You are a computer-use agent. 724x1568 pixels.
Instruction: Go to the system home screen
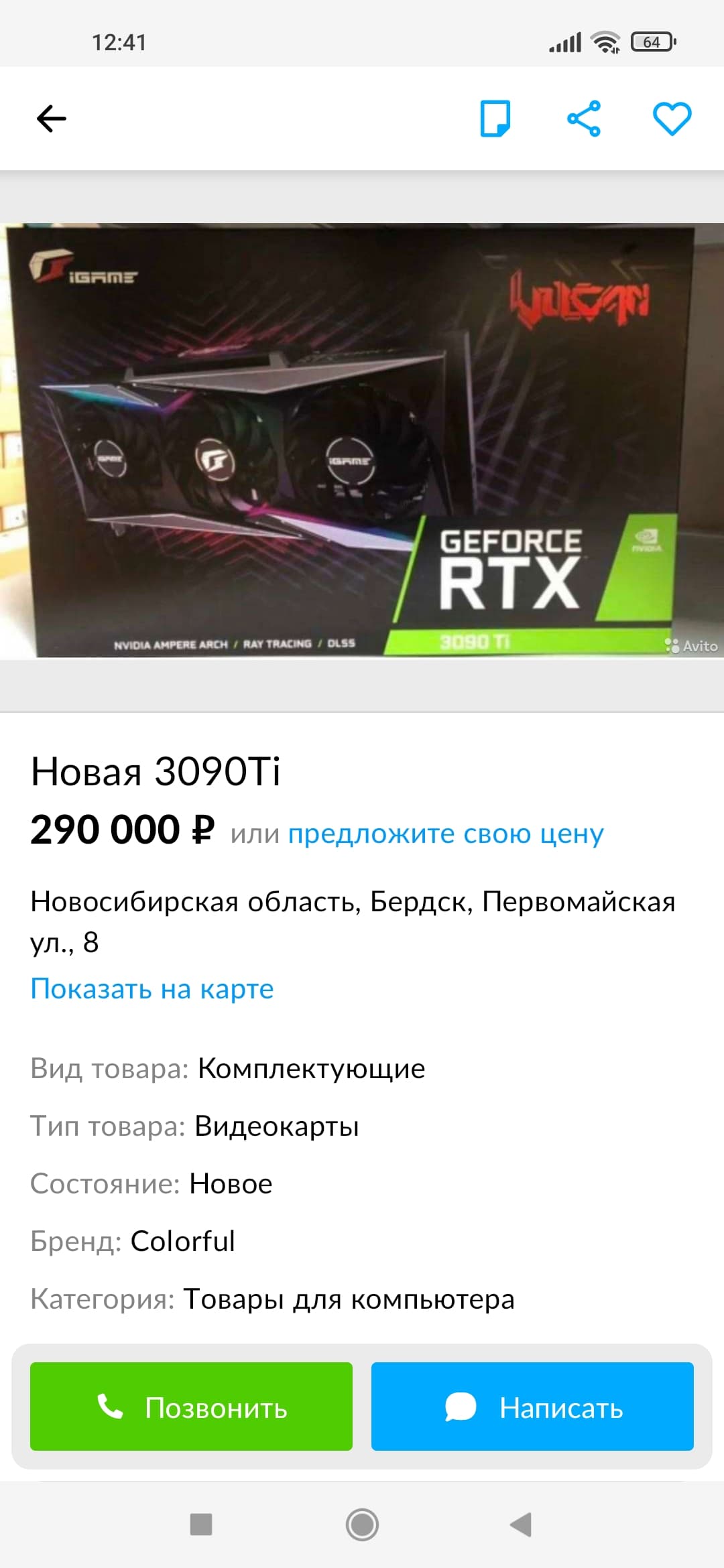[362, 1524]
